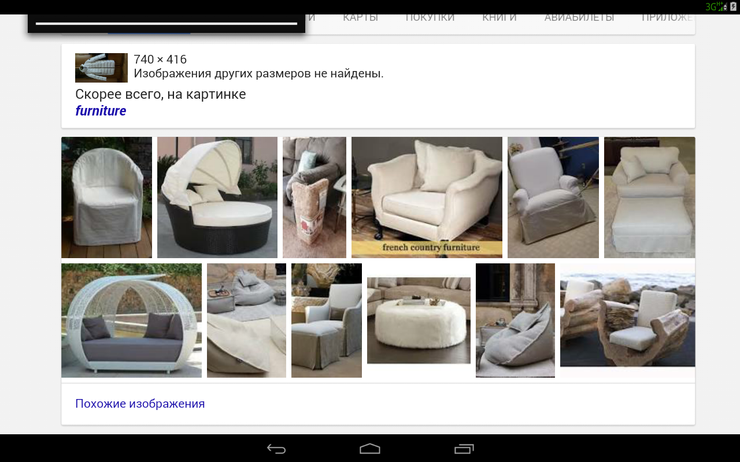The height and width of the screenshot is (462, 740).
Task: Open the small 740 × 416 source thumbnail
Action: click(x=101, y=67)
